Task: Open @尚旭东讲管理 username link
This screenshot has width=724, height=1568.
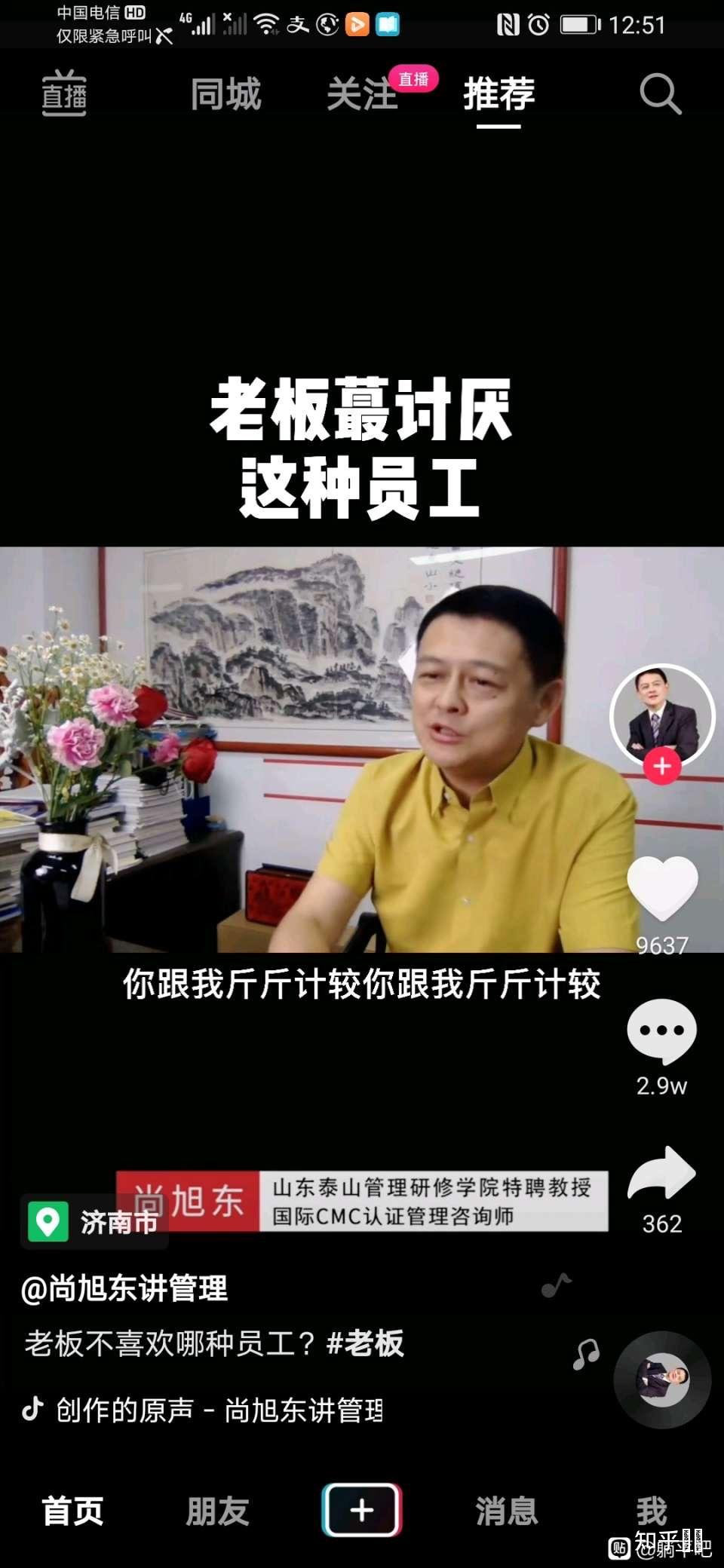Action: tap(124, 1288)
